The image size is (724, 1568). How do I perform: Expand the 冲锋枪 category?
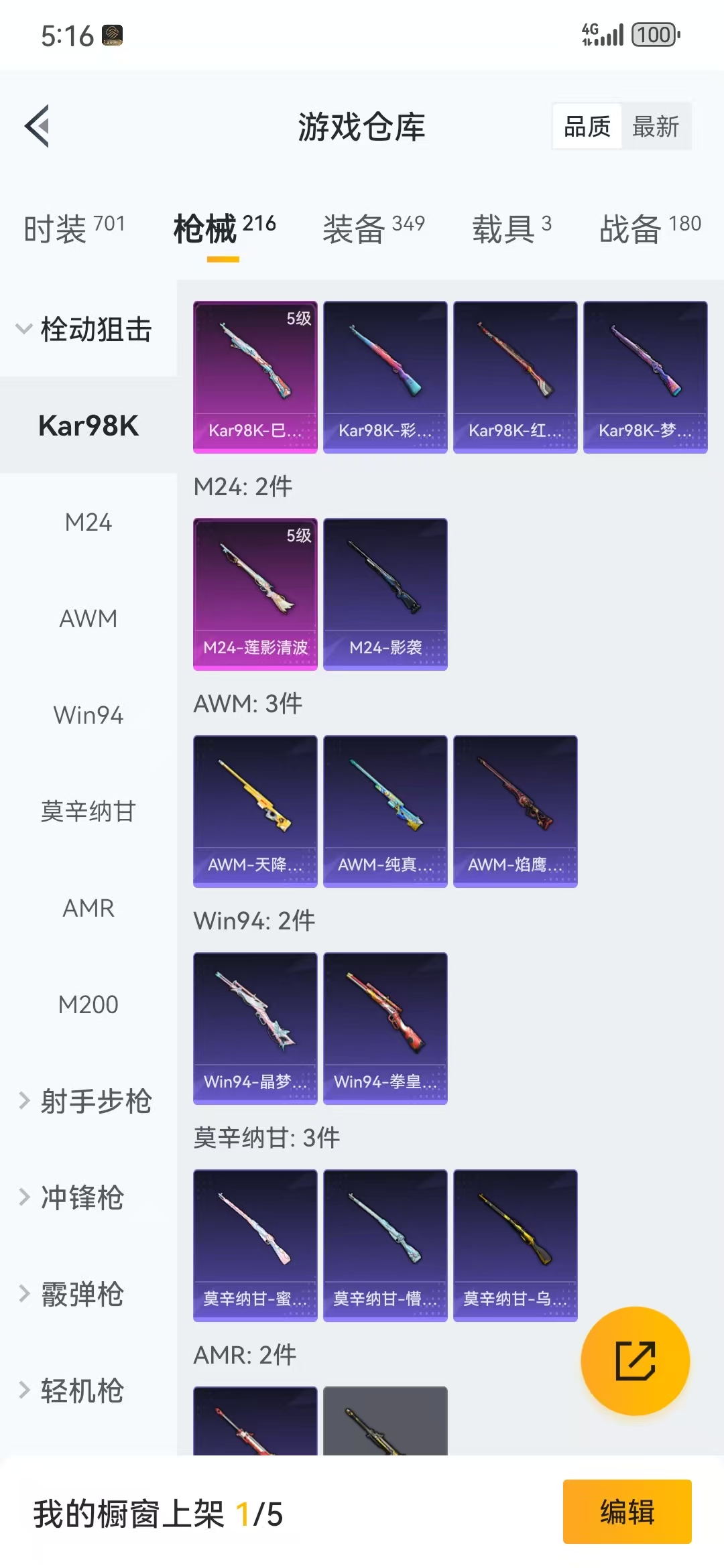tap(80, 1197)
